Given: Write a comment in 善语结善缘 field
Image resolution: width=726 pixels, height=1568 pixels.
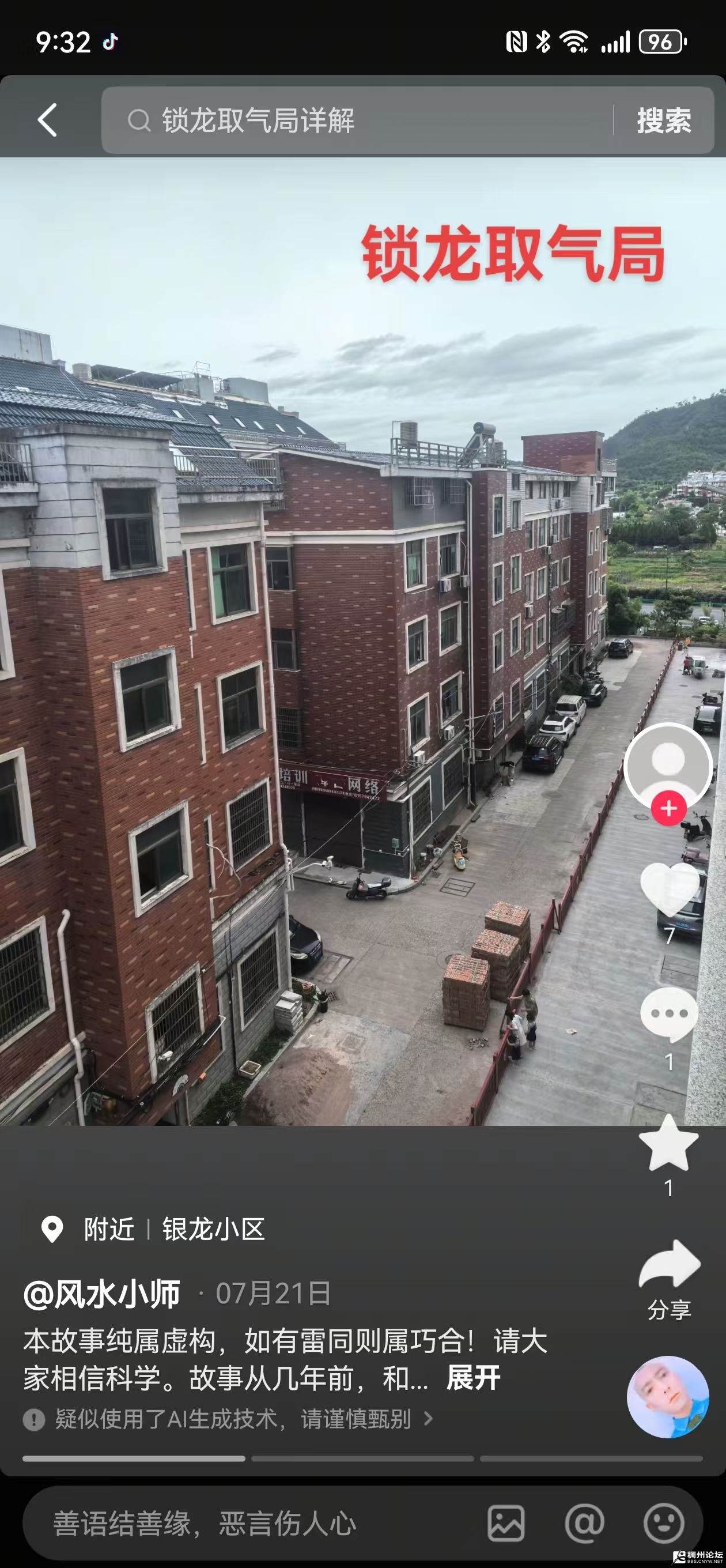Looking at the screenshot, I should pyautogui.click(x=243, y=1524).
